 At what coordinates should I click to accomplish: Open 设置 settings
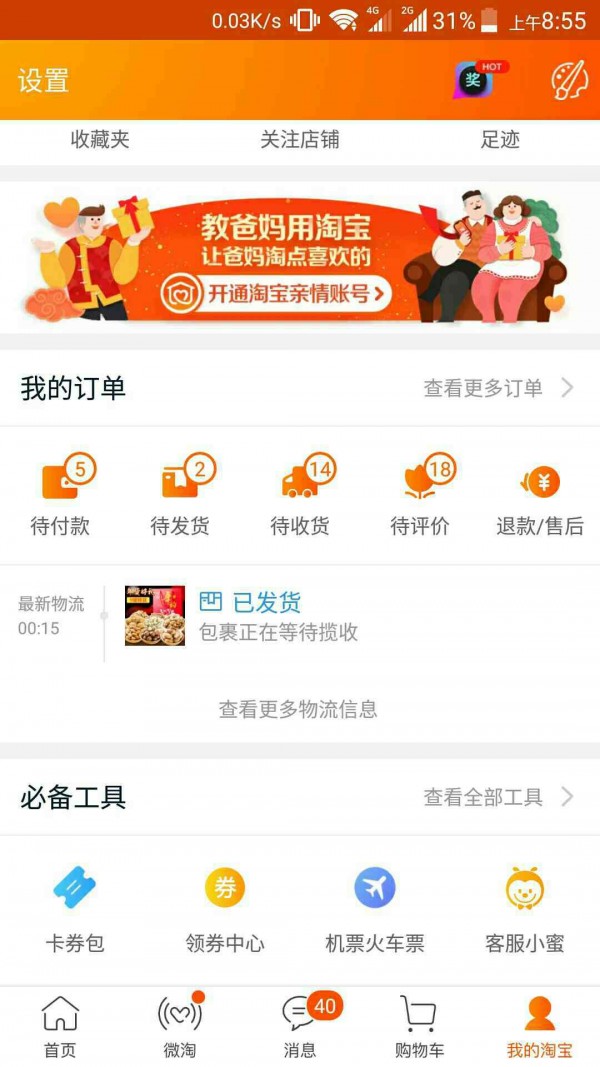pos(43,81)
